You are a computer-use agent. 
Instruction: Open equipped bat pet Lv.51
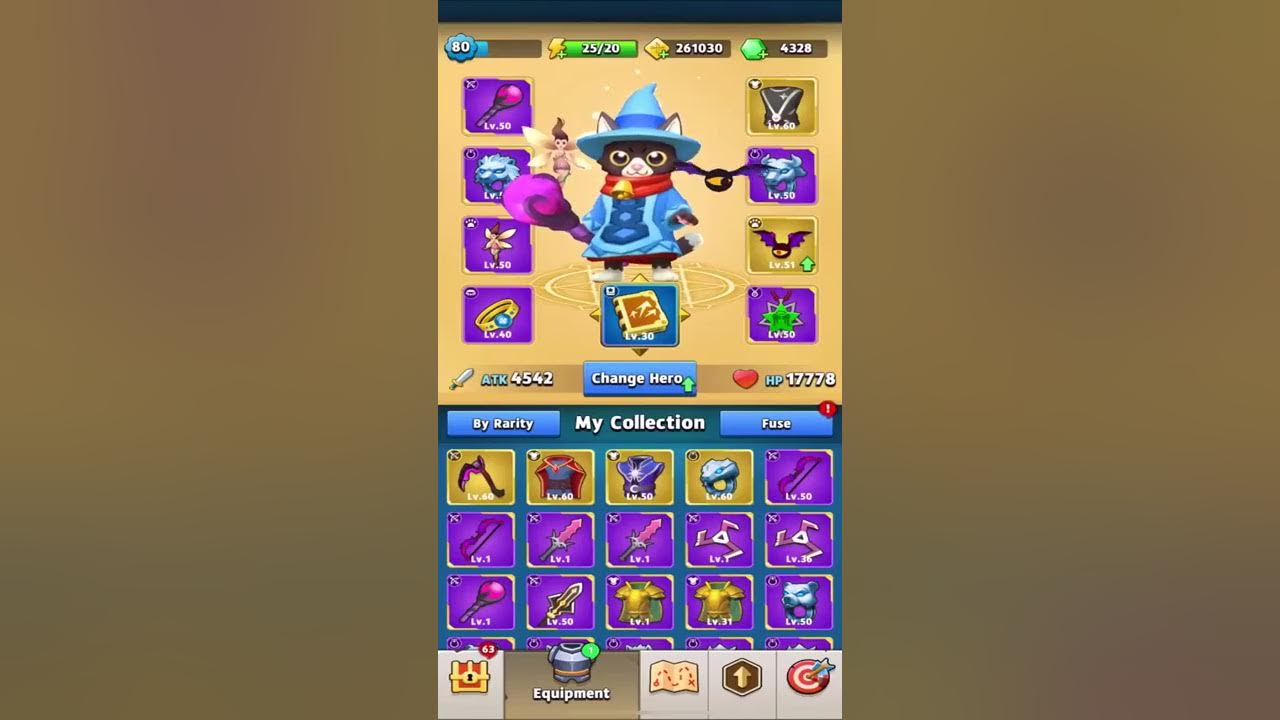point(782,245)
